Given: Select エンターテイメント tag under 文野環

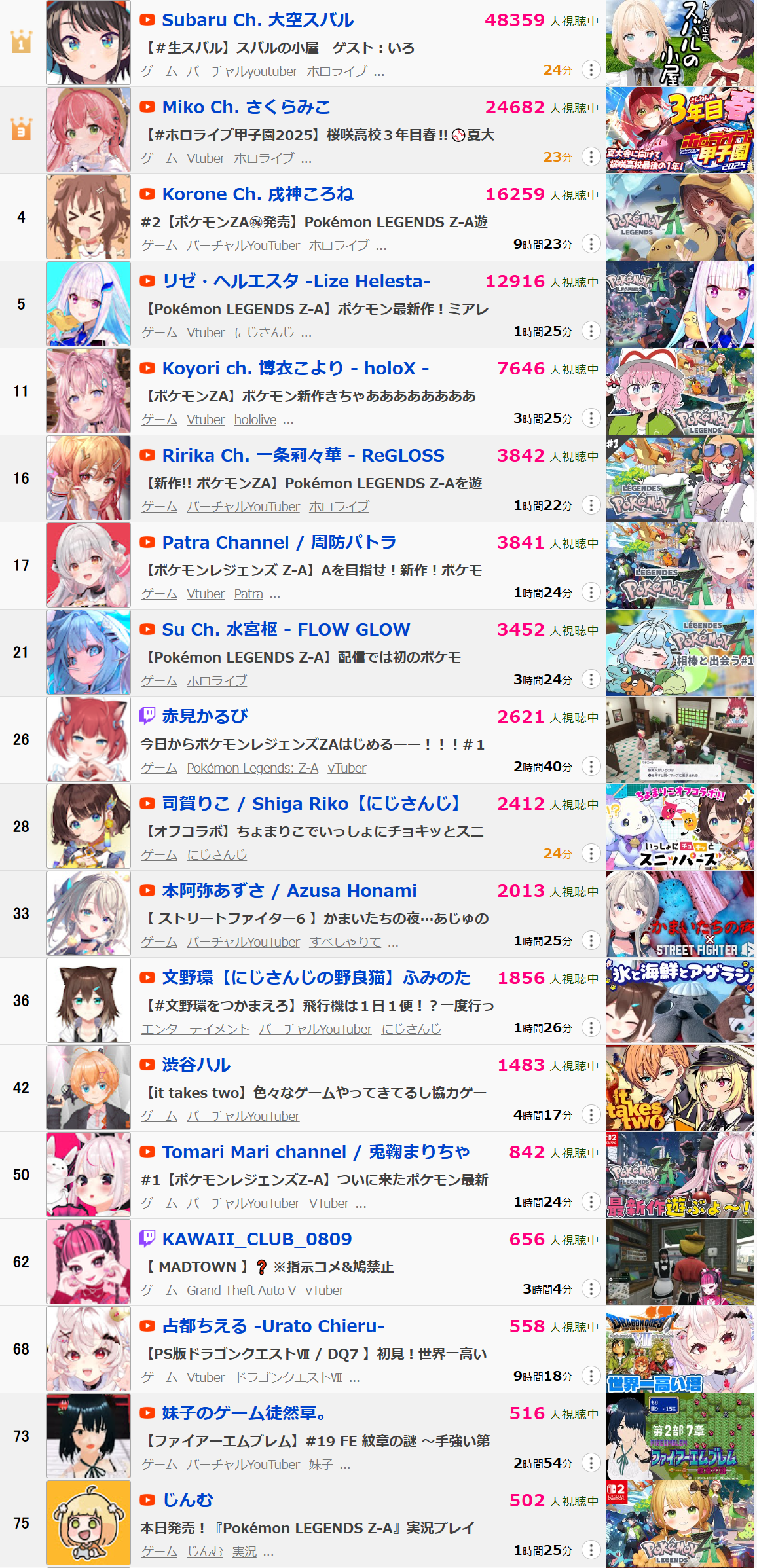Looking at the screenshot, I should click(x=195, y=1029).
